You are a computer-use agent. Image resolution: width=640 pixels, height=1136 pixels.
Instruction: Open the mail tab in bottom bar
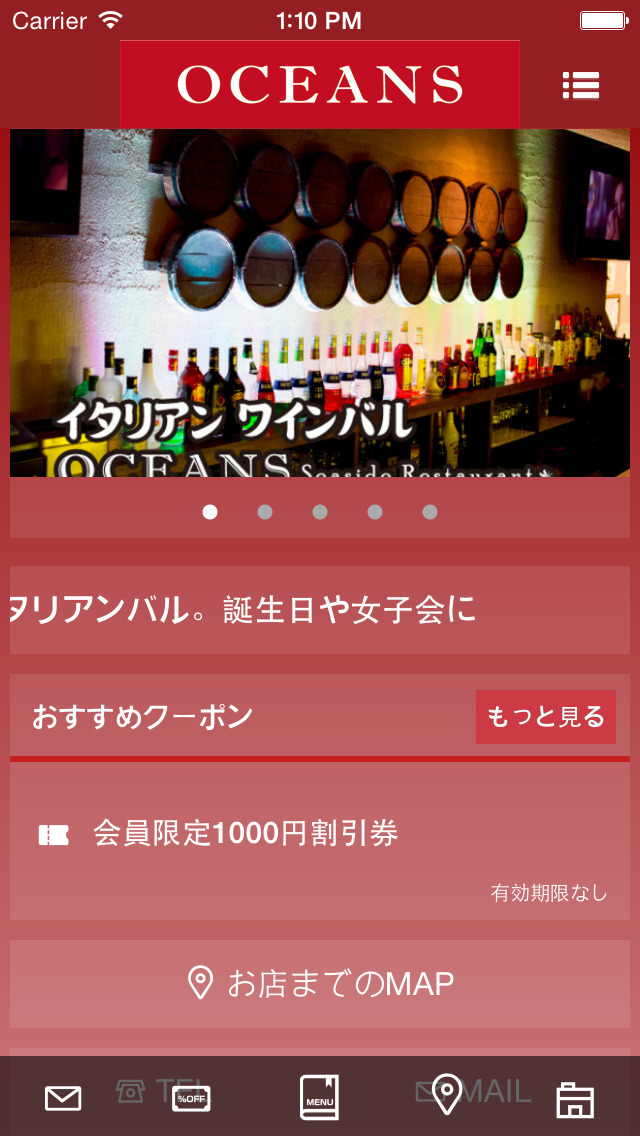pyautogui.click(x=63, y=1098)
